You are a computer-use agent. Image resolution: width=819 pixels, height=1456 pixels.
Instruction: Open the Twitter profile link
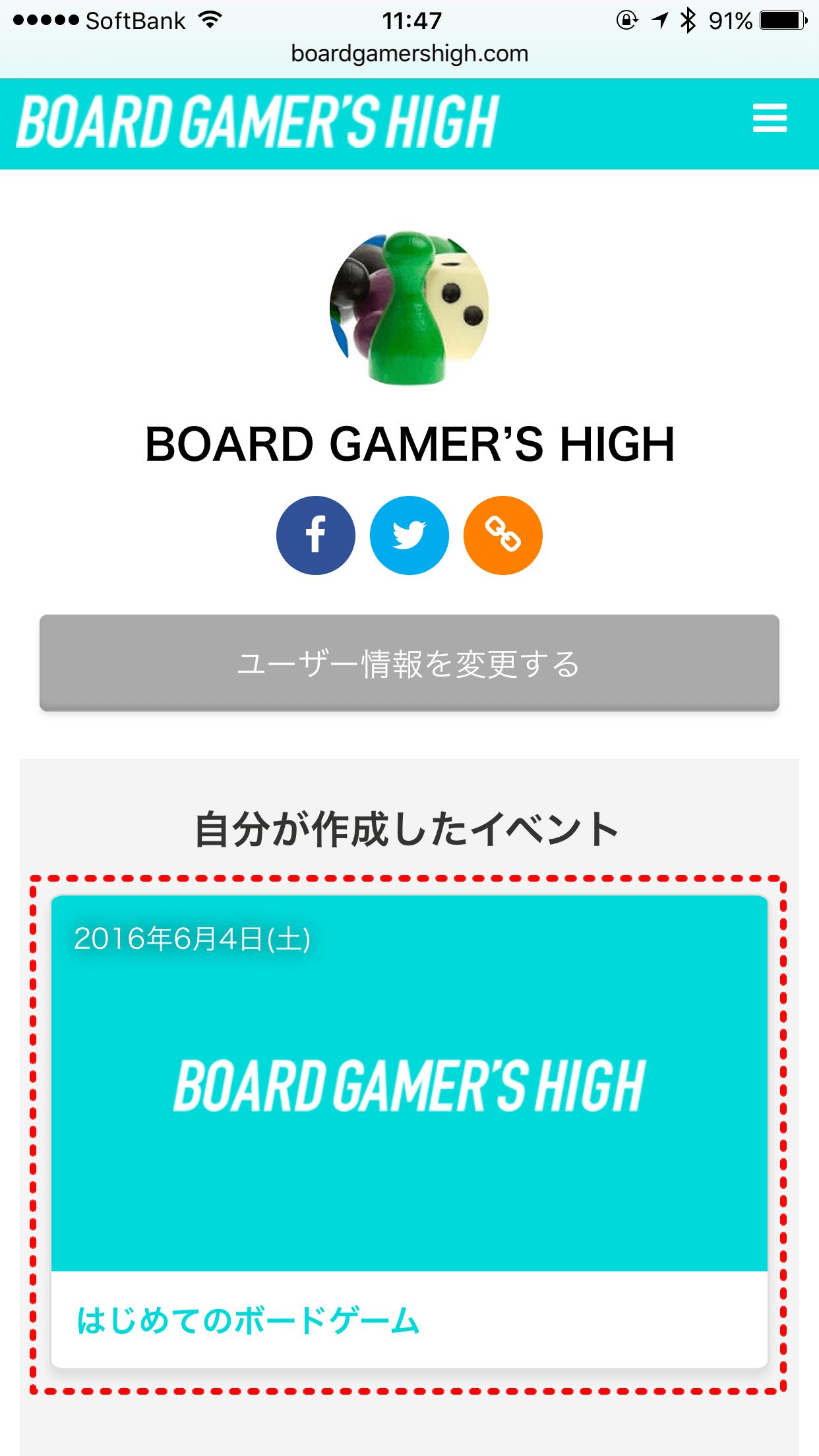[x=409, y=535]
